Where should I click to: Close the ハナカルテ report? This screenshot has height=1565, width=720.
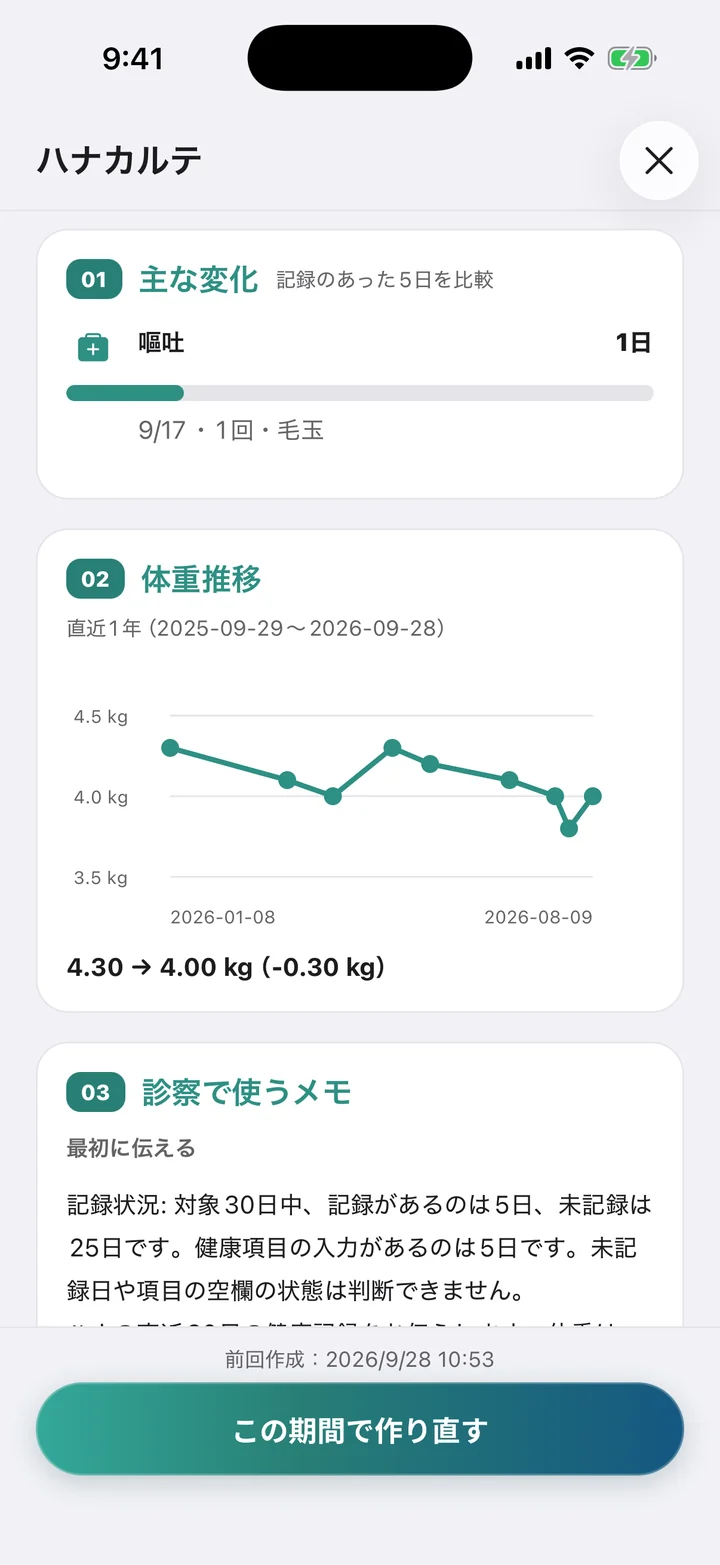tap(659, 161)
